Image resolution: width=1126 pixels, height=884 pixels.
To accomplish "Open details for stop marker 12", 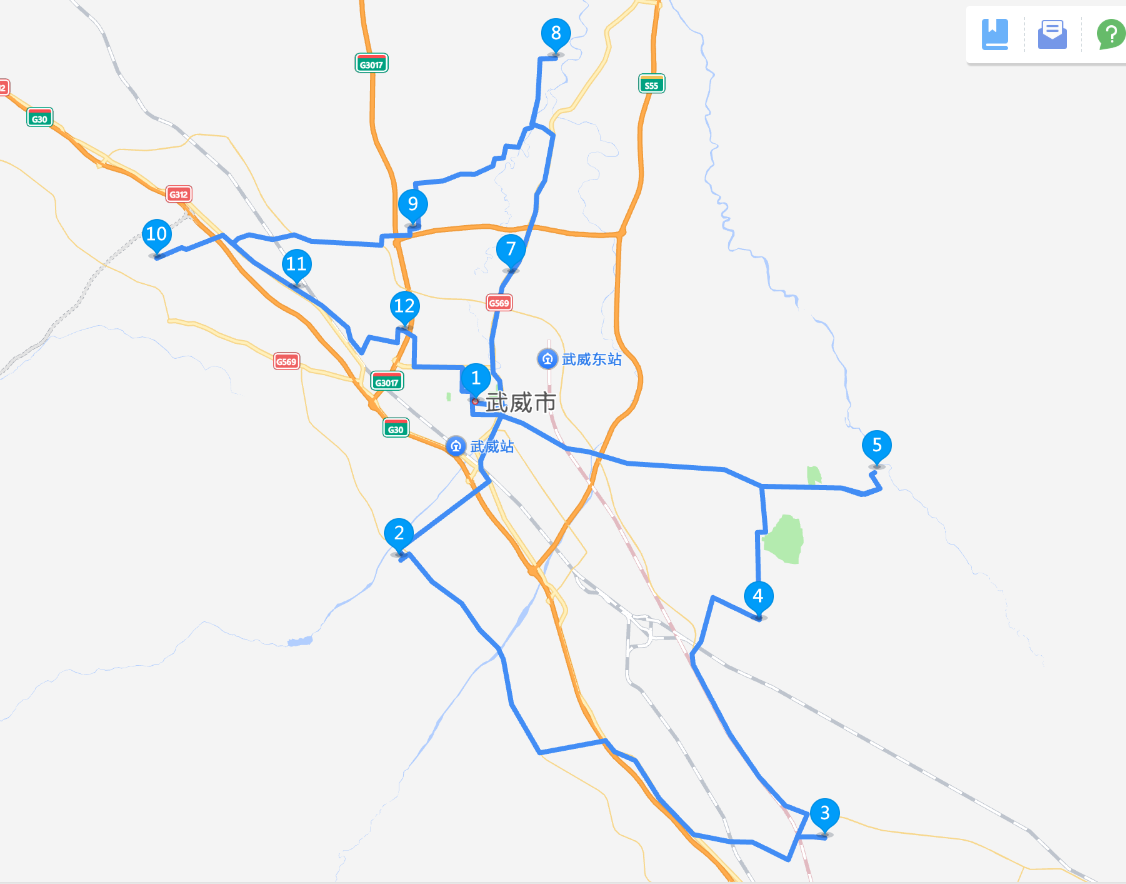I will (x=404, y=306).
